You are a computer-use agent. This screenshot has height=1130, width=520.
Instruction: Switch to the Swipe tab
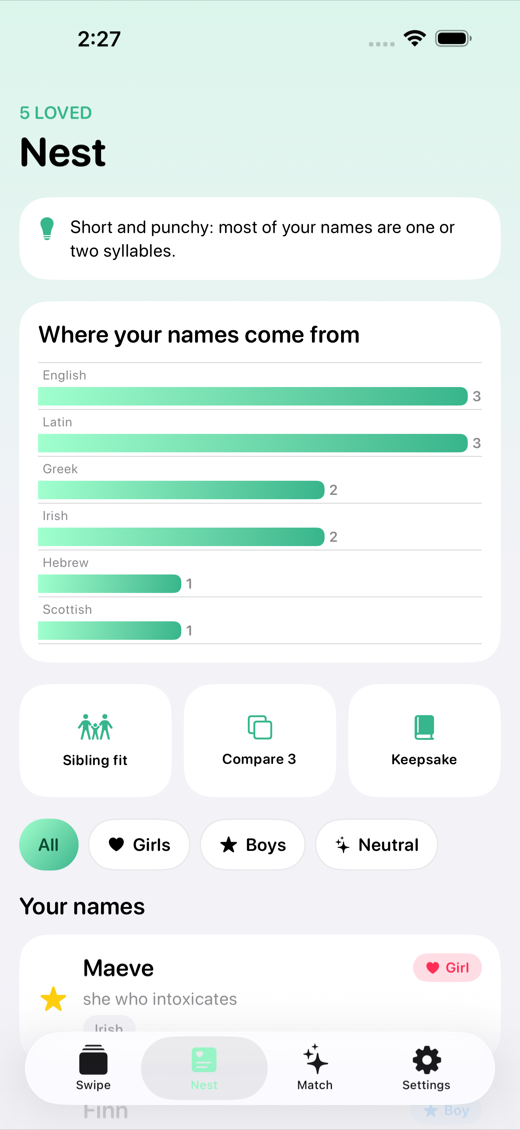click(94, 1068)
